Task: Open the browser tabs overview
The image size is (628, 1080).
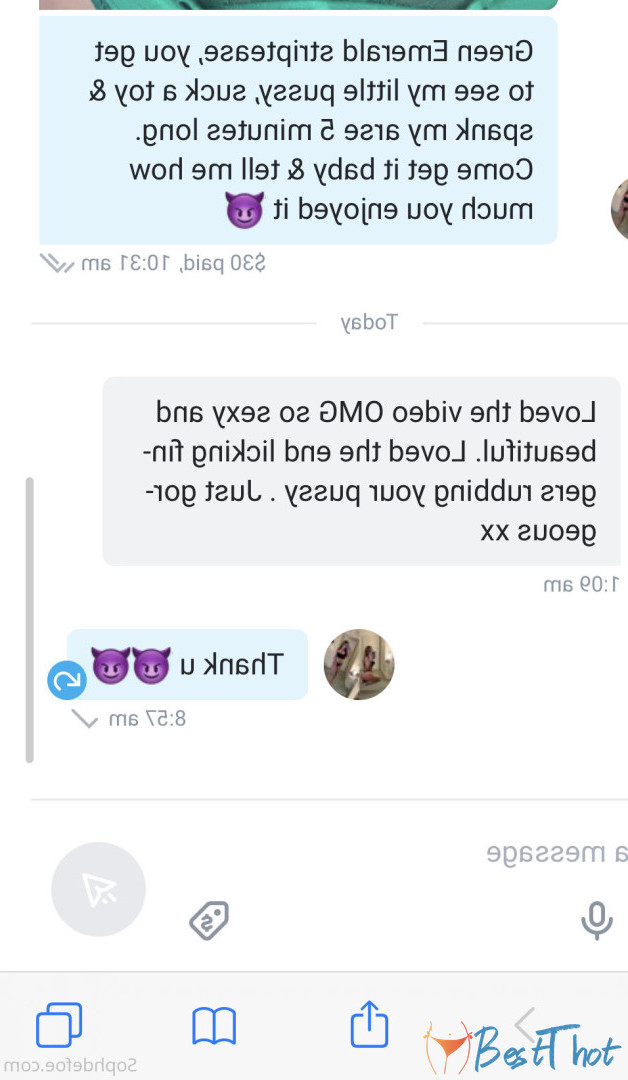Action: (x=59, y=1025)
